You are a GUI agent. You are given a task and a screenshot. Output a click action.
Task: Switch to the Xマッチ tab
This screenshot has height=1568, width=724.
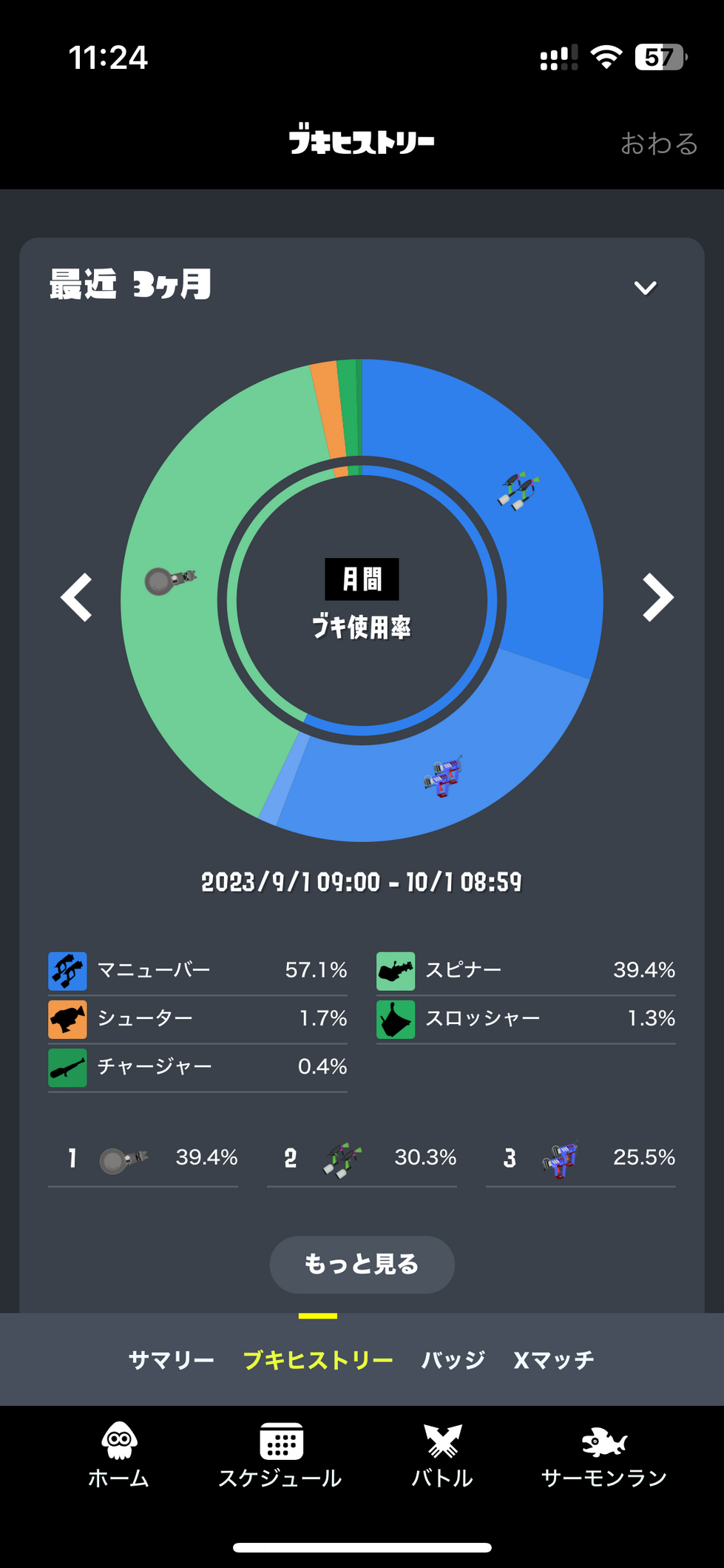pyautogui.click(x=554, y=1360)
